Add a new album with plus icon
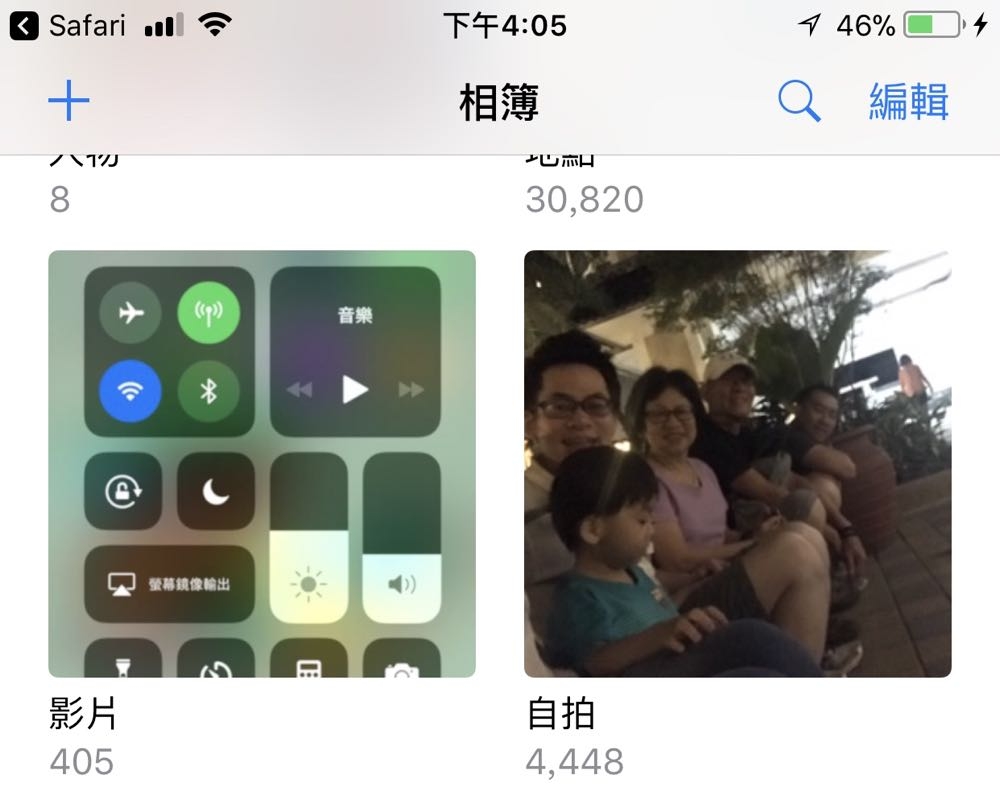Screen dimensions: 1000x800 [69, 102]
